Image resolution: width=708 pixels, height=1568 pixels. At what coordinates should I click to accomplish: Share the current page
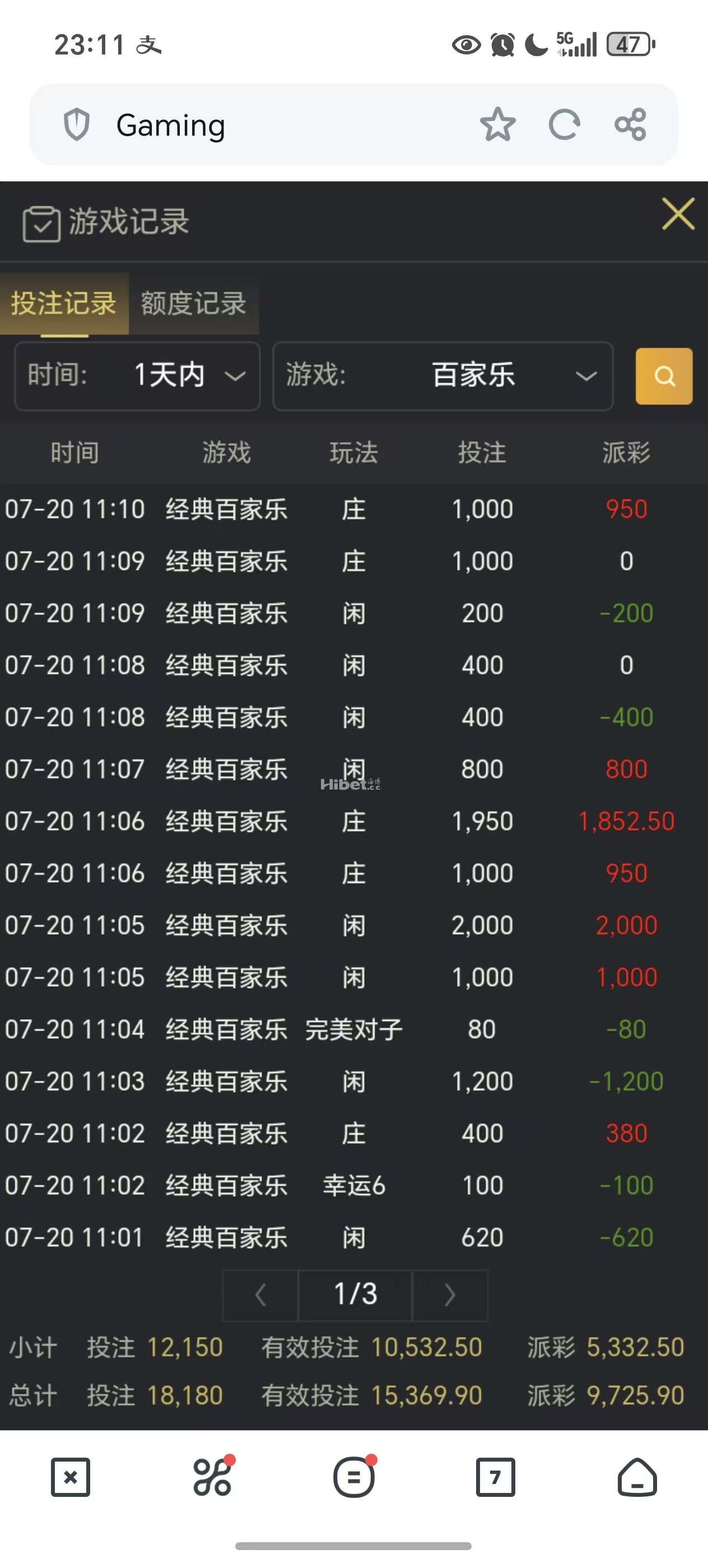[630, 125]
